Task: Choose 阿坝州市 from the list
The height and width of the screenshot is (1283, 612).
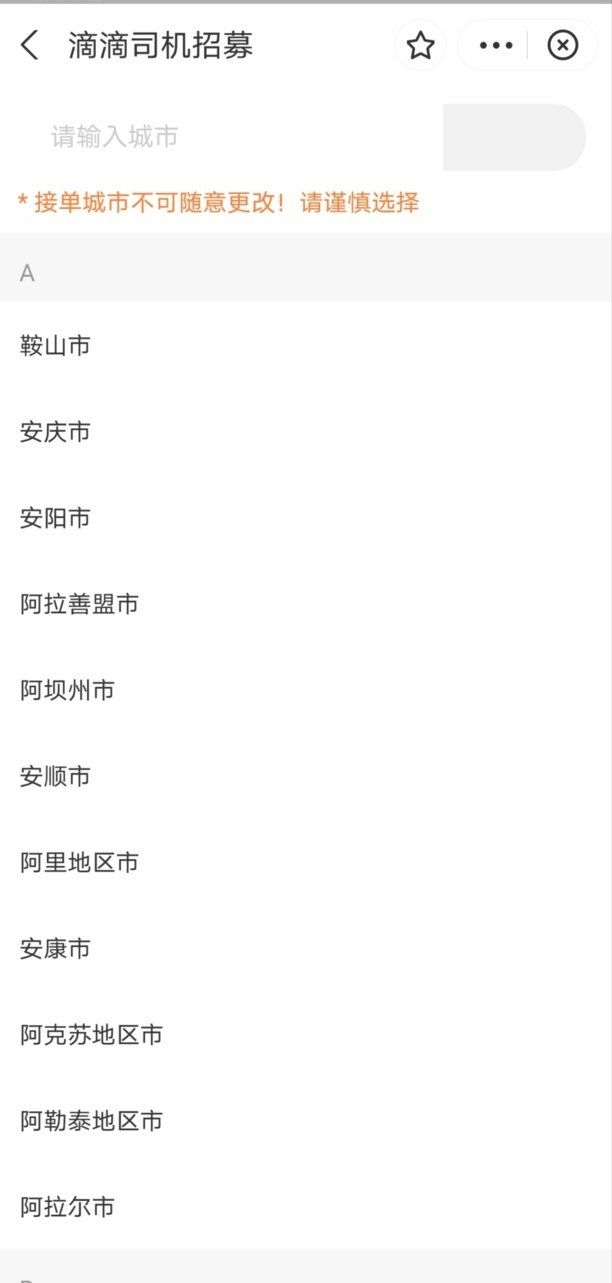Action: point(306,689)
